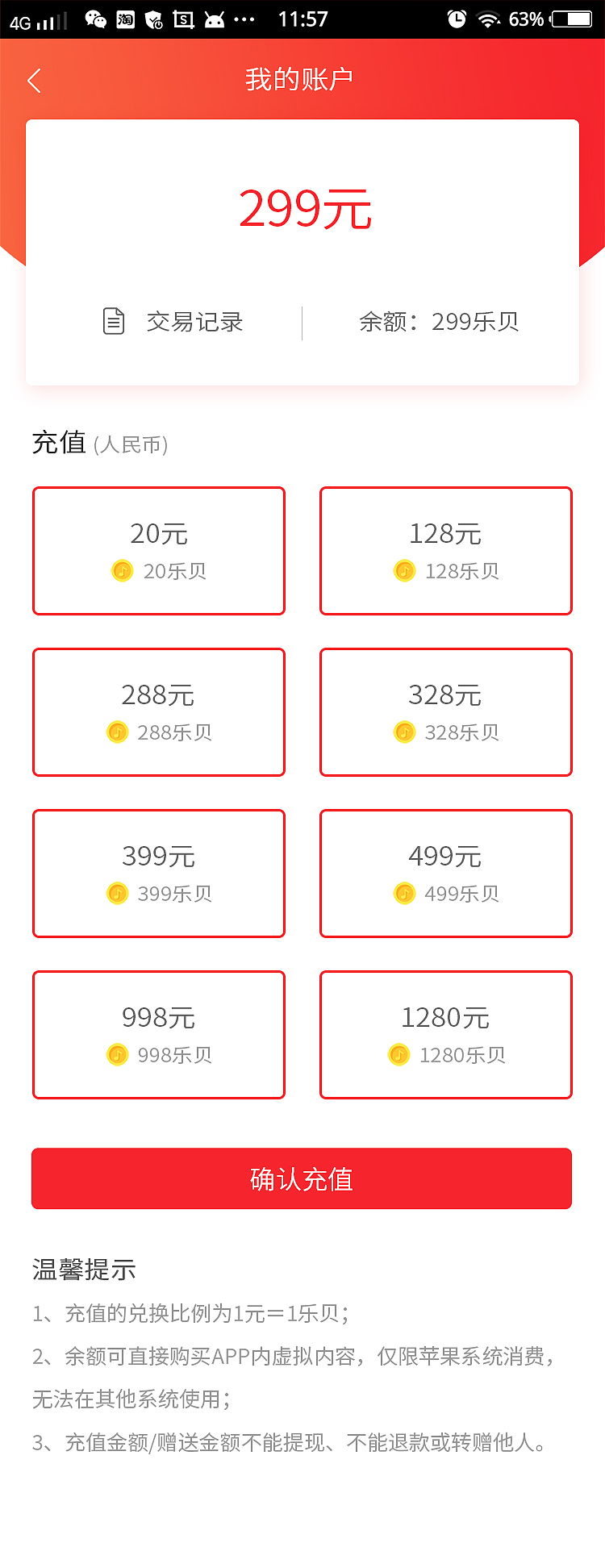Viewport: 605px width, 1568px height.
Task: Tap the coin icon beside 399乐贝
Action: 118,894
